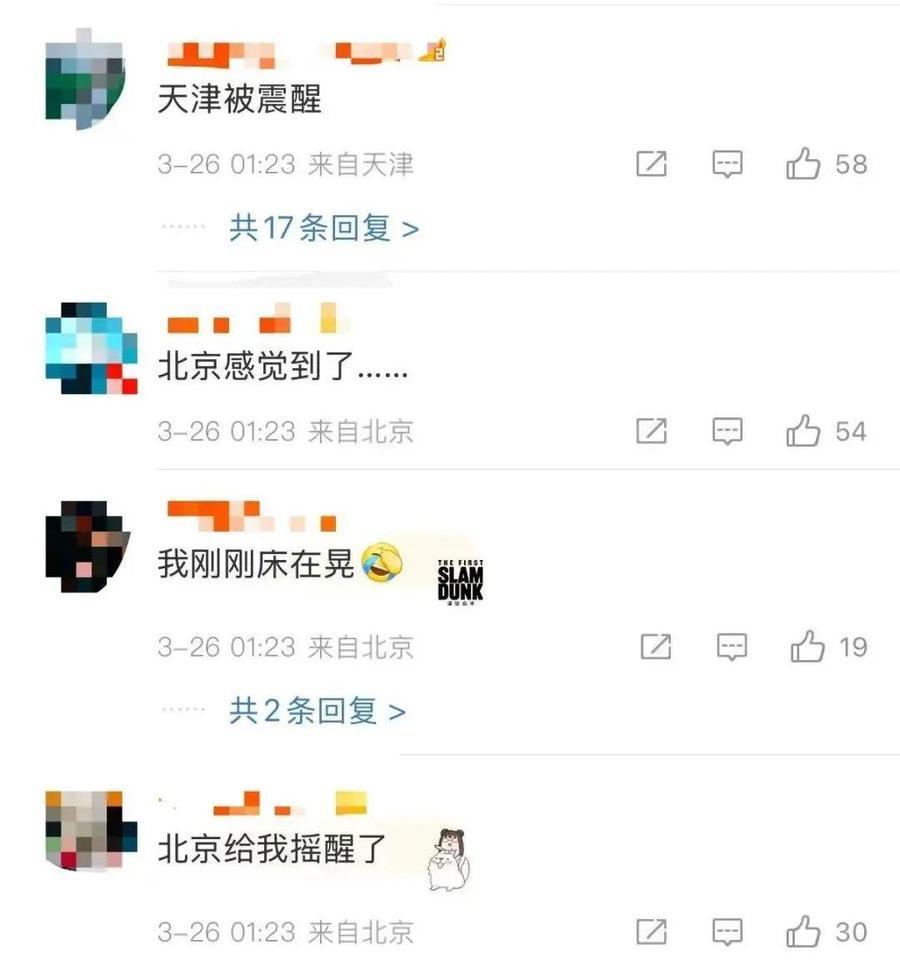Repost the comment "北京给我摇醒了"
Screen dimensions: 900x975
pyautogui.click(x=651, y=932)
